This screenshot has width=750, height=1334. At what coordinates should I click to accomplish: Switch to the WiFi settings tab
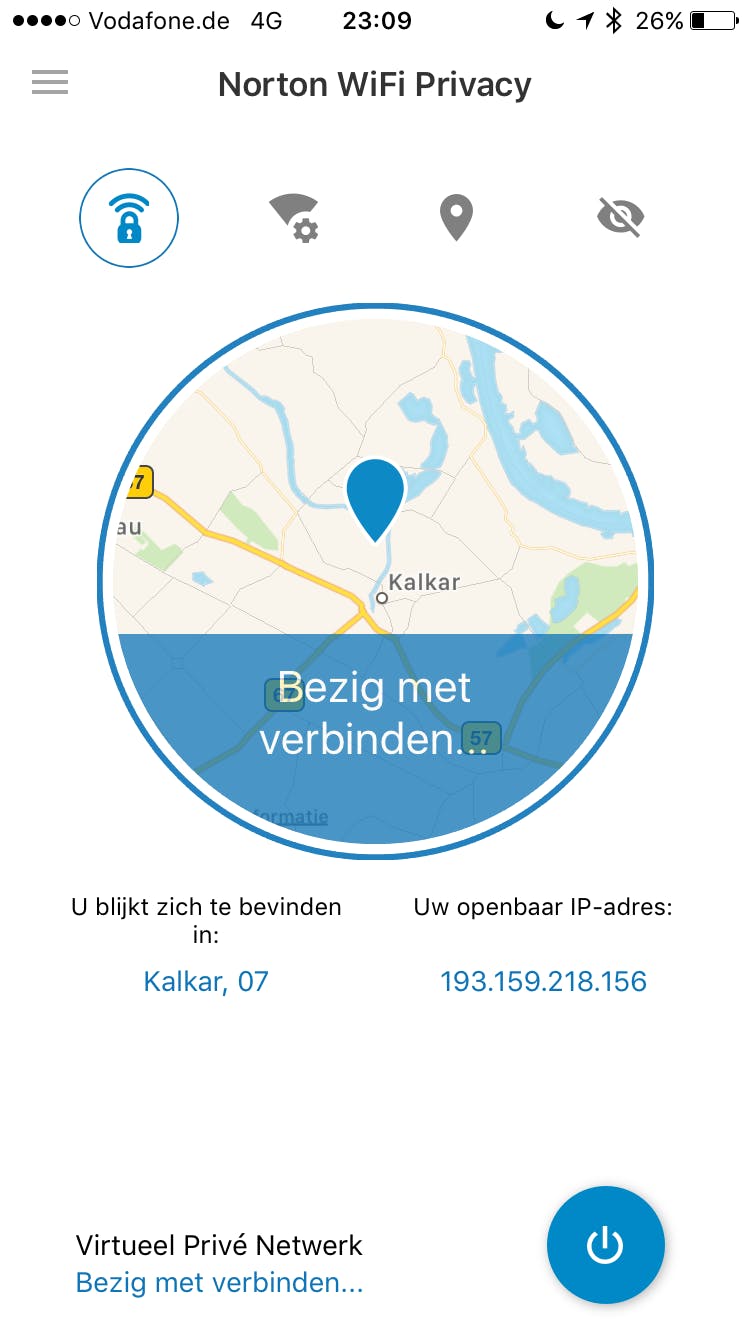(x=294, y=218)
